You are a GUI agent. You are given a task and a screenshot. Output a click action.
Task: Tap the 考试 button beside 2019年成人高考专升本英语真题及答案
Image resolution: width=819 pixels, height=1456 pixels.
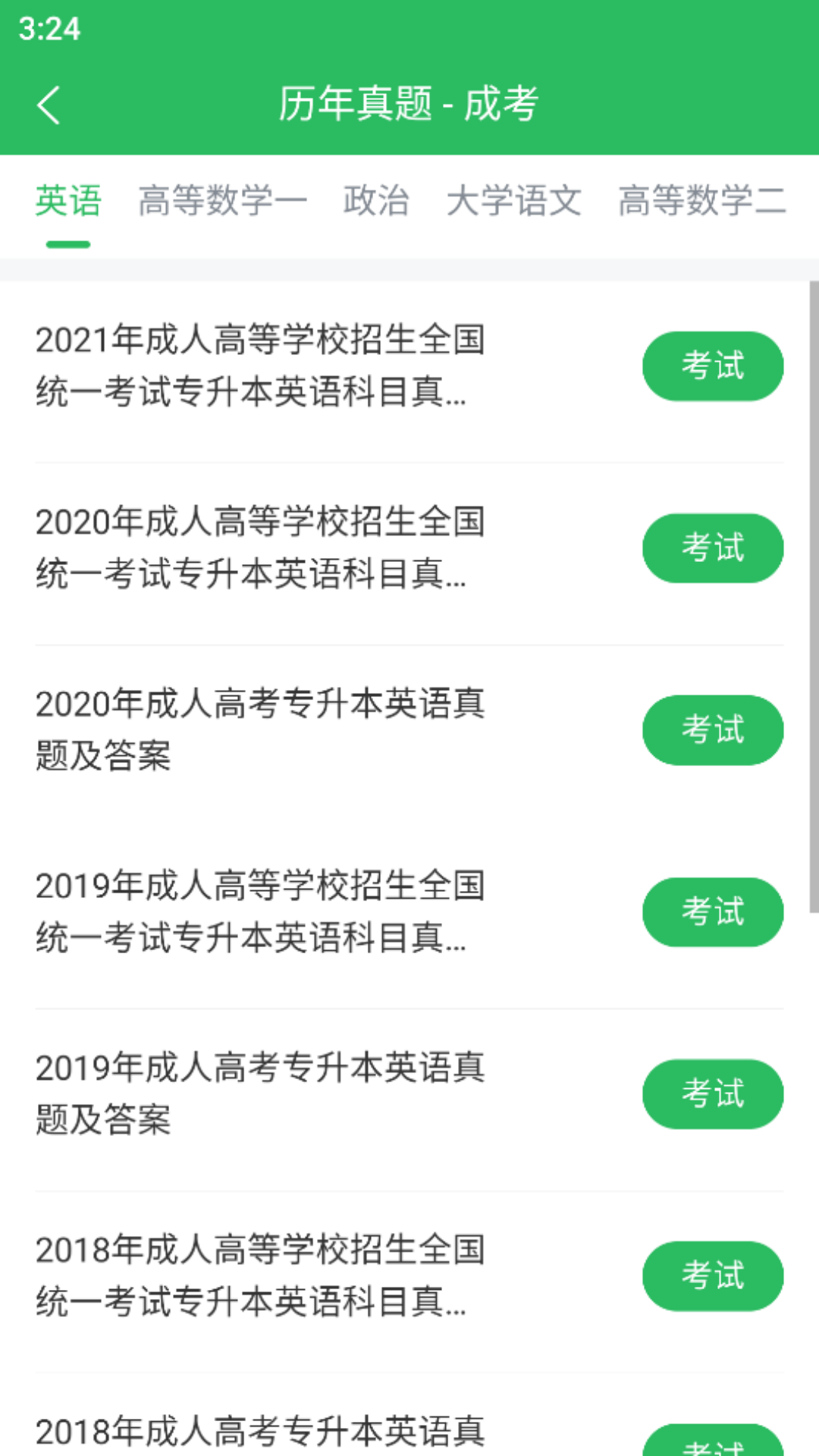click(x=712, y=1094)
